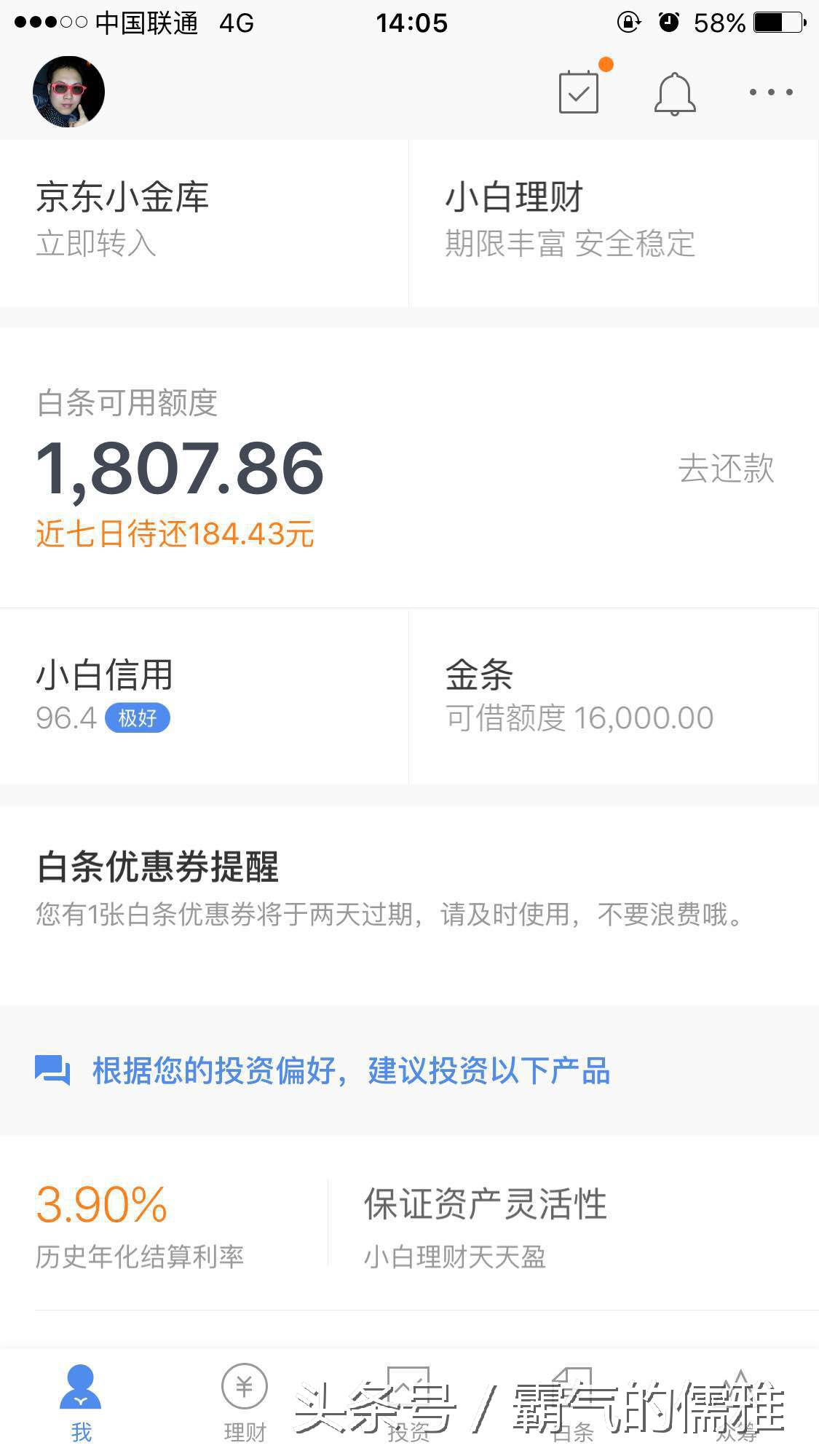Open the investment suggestion chat icon
This screenshot has height=1456, width=819.
[x=52, y=1070]
